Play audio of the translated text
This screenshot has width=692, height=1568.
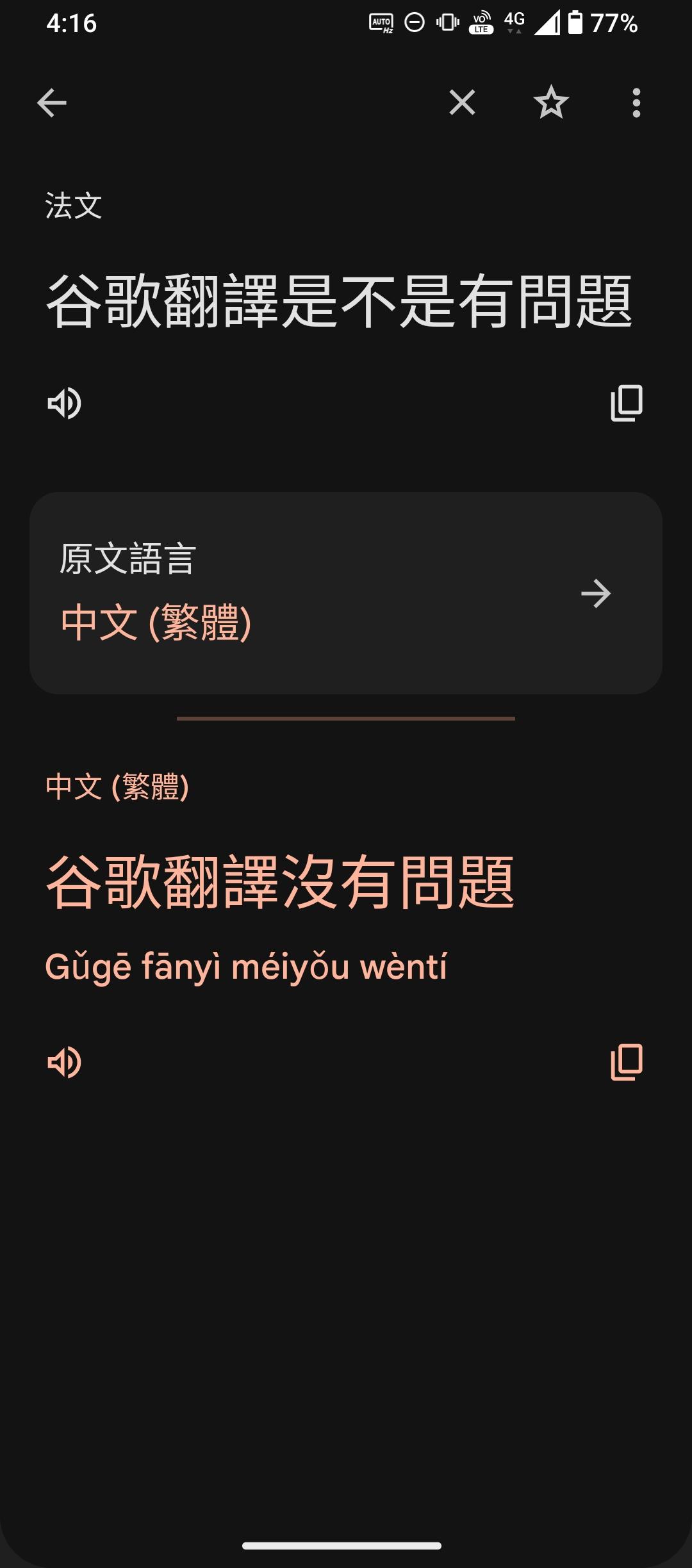64,1062
